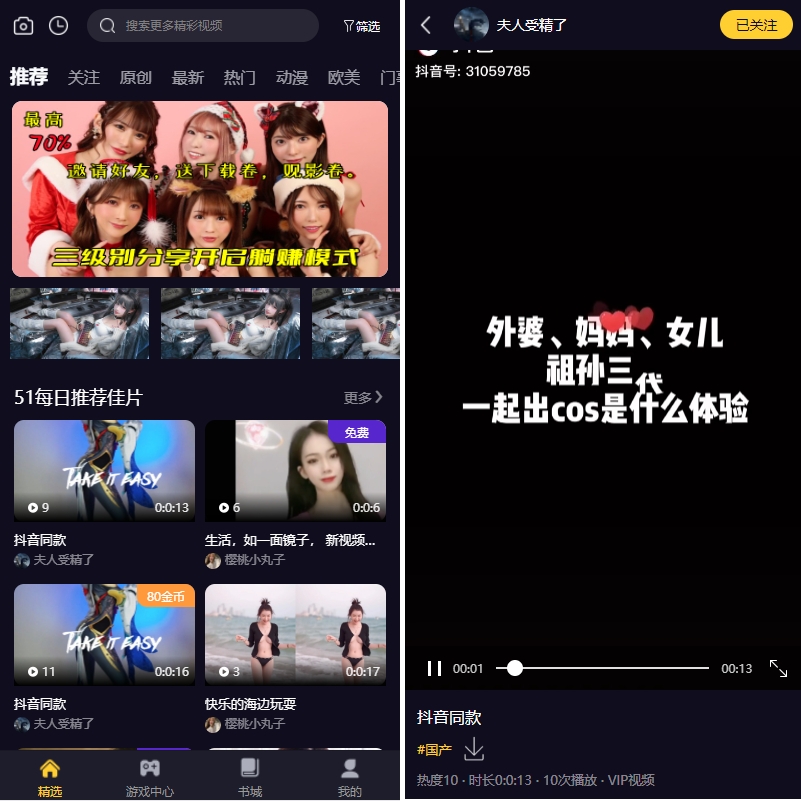801x801 pixels.
Task: Open watch history clock icon
Action: click(x=59, y=26)
